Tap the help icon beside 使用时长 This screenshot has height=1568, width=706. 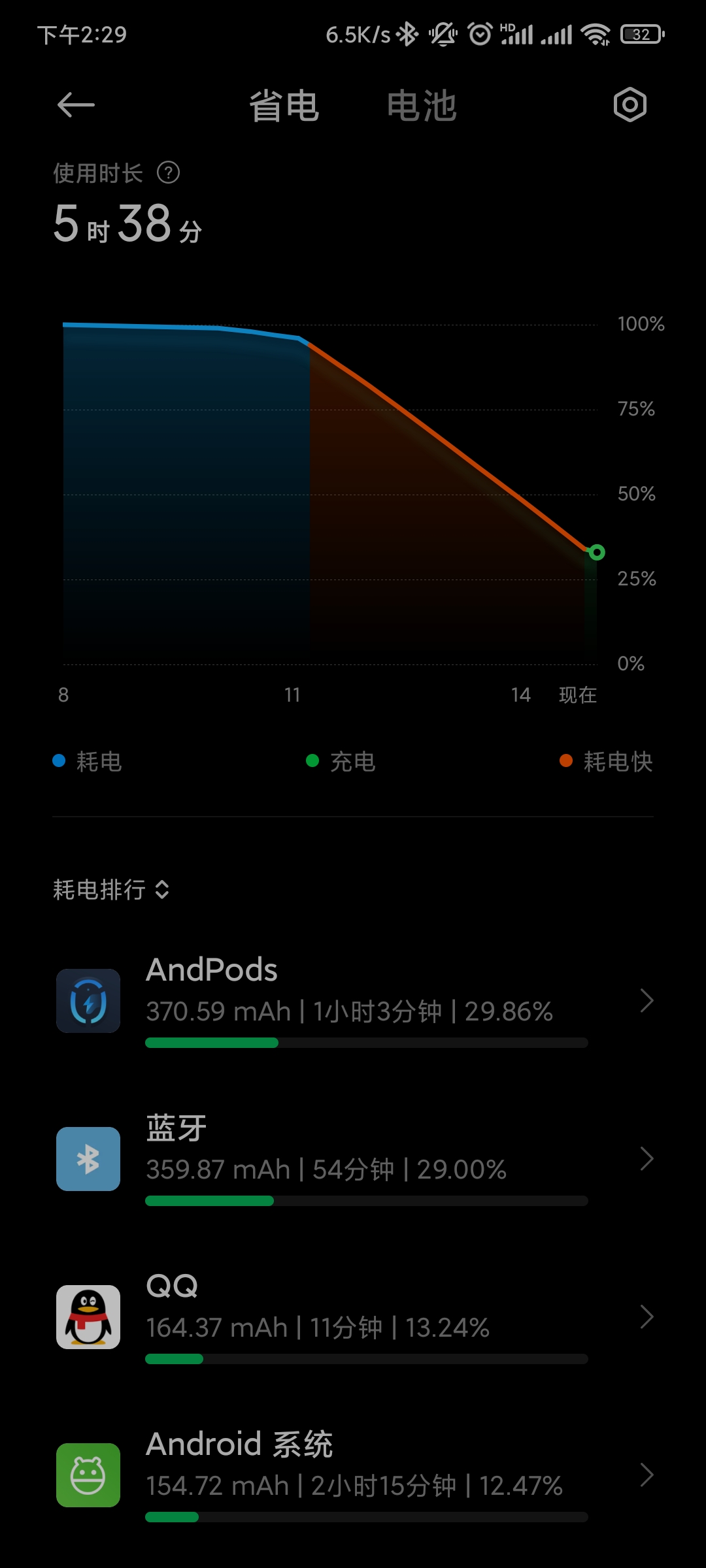tap(168, 173)
